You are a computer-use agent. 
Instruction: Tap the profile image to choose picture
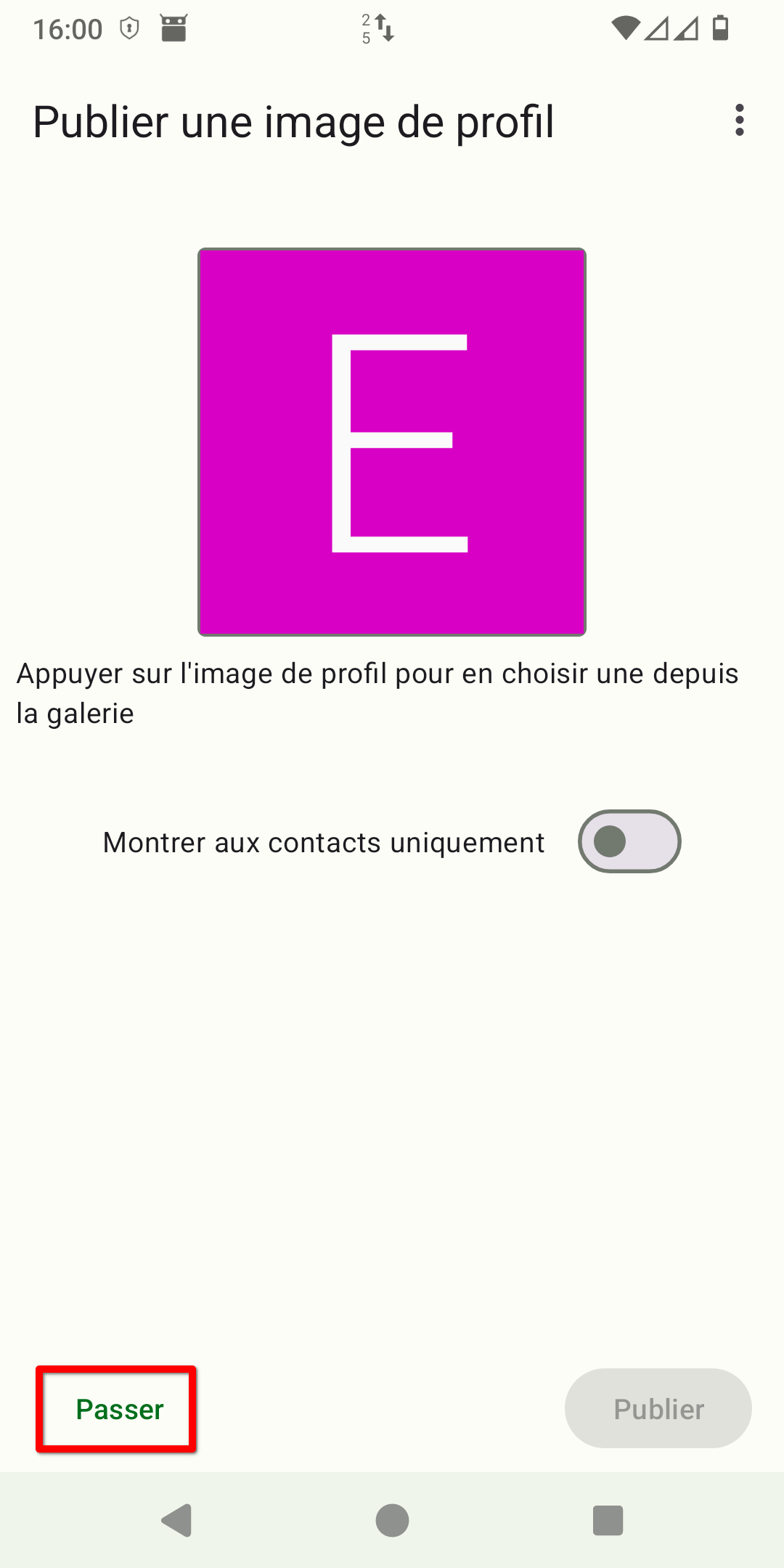[x=392, y=442]
